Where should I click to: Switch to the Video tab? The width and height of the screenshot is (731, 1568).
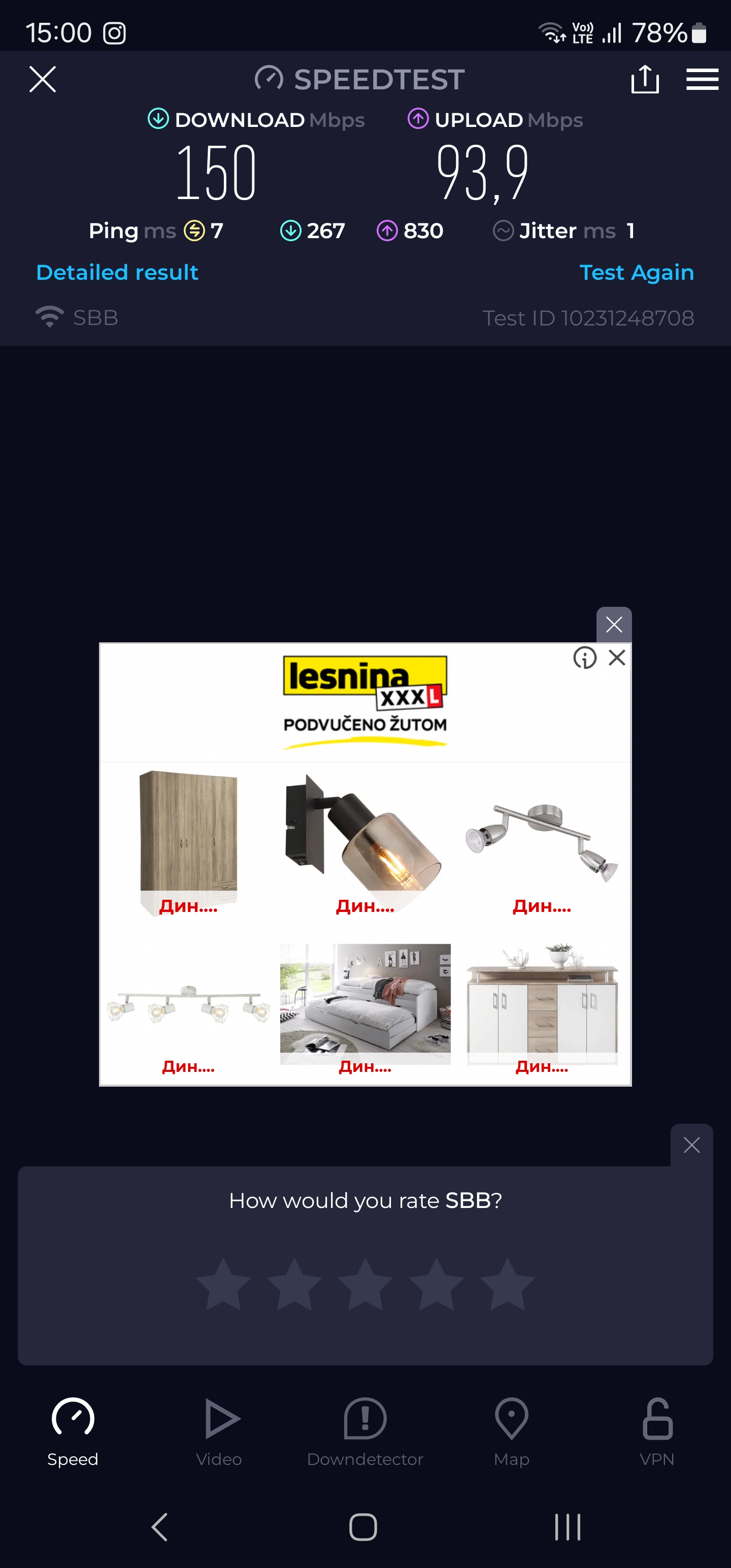tap(219, 1431)
